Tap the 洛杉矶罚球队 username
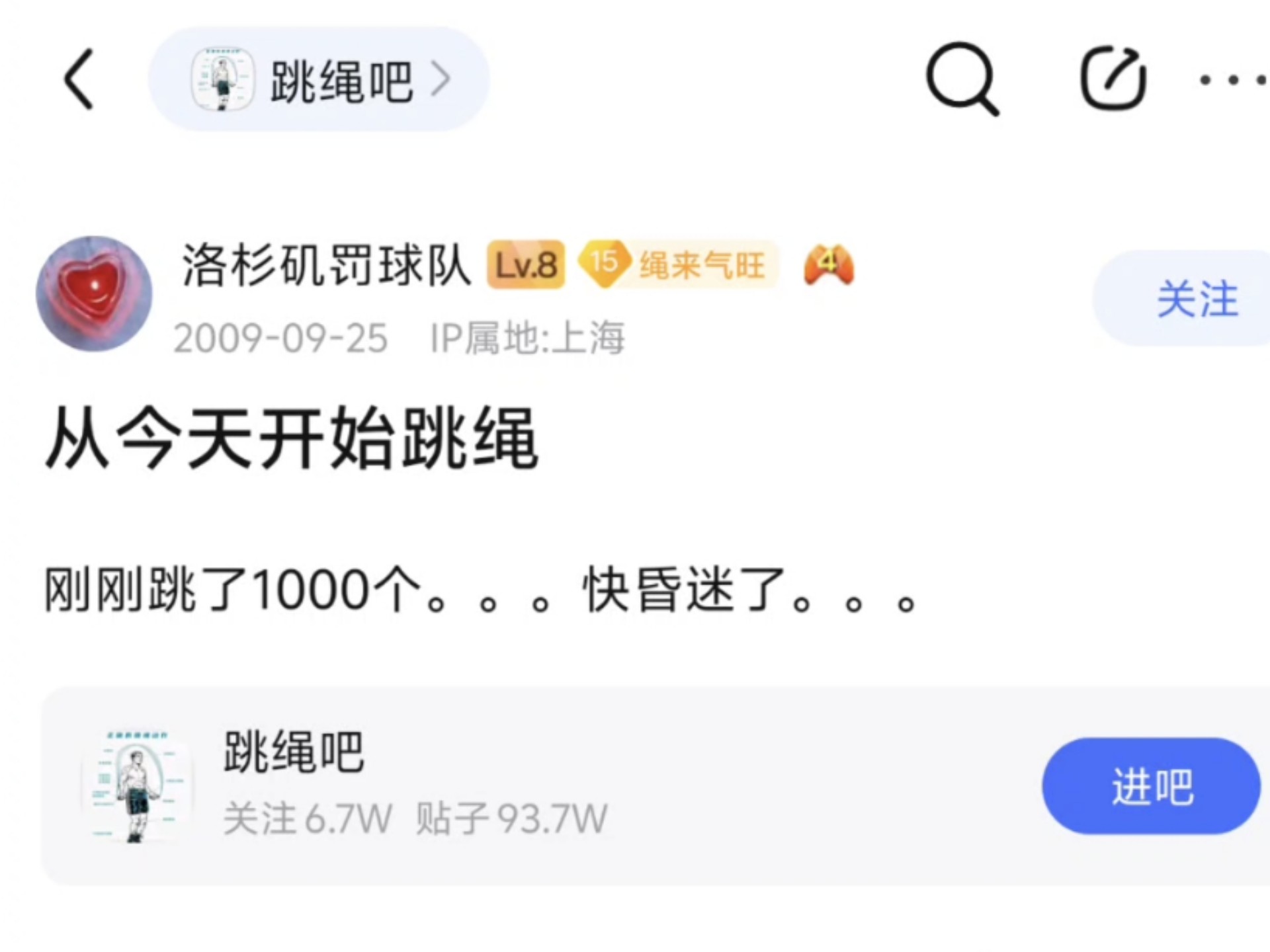 325,266
